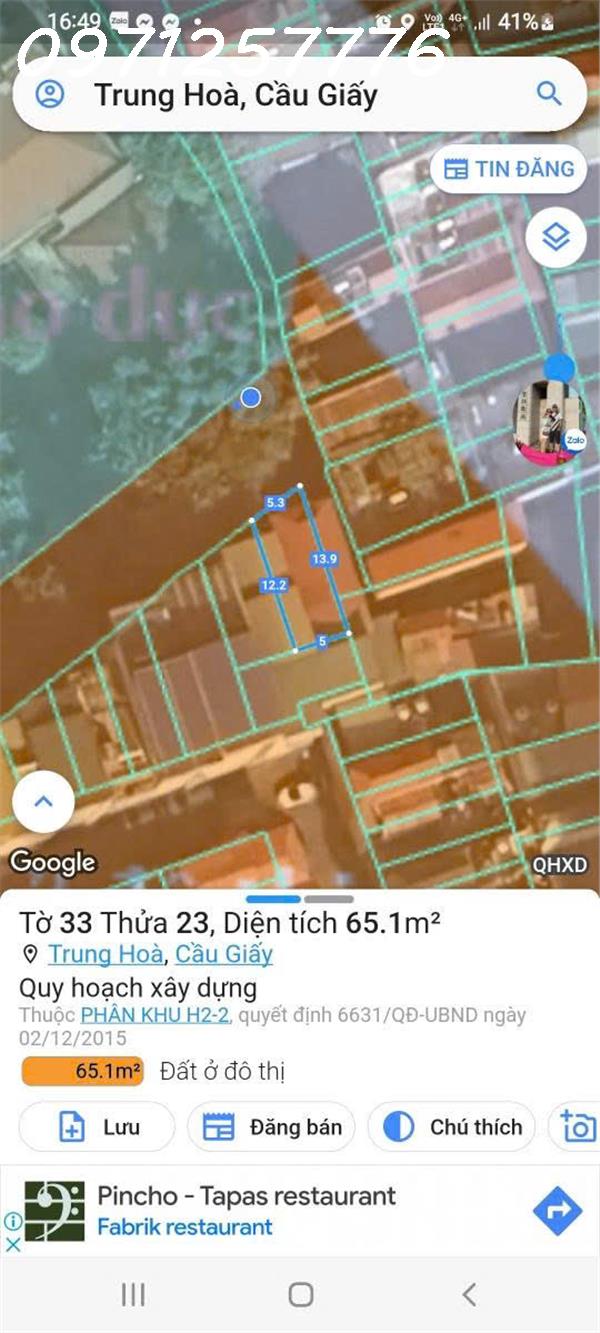This screenshot has height=1333, width=600.
Task: Open the ad info icon
Action: click(13, 1221)
